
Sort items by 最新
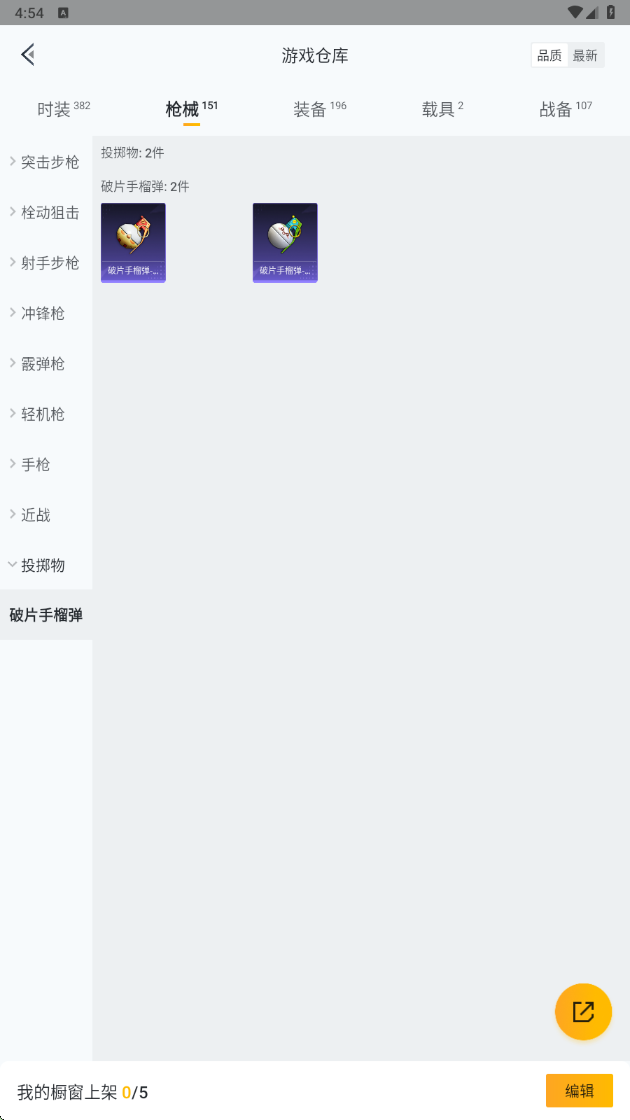(585, 56)
